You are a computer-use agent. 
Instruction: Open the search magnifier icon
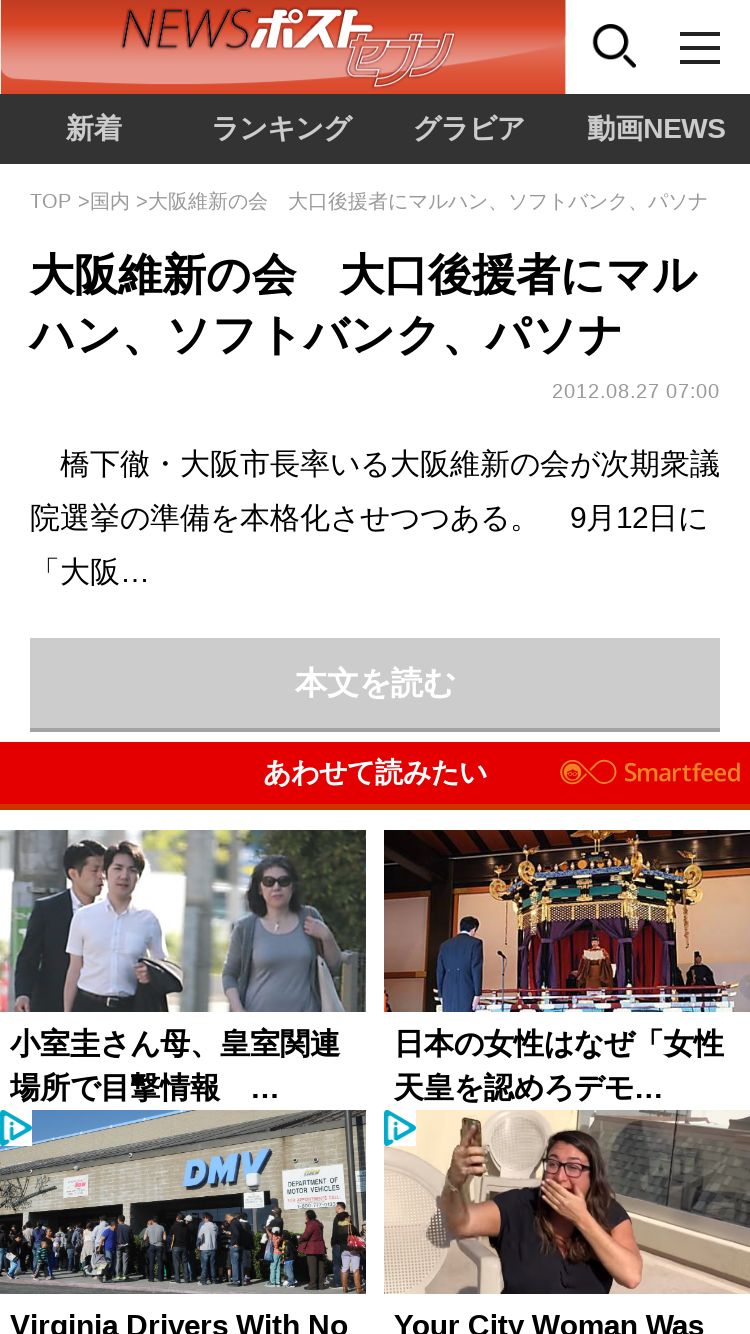click(x=614, y=47)
